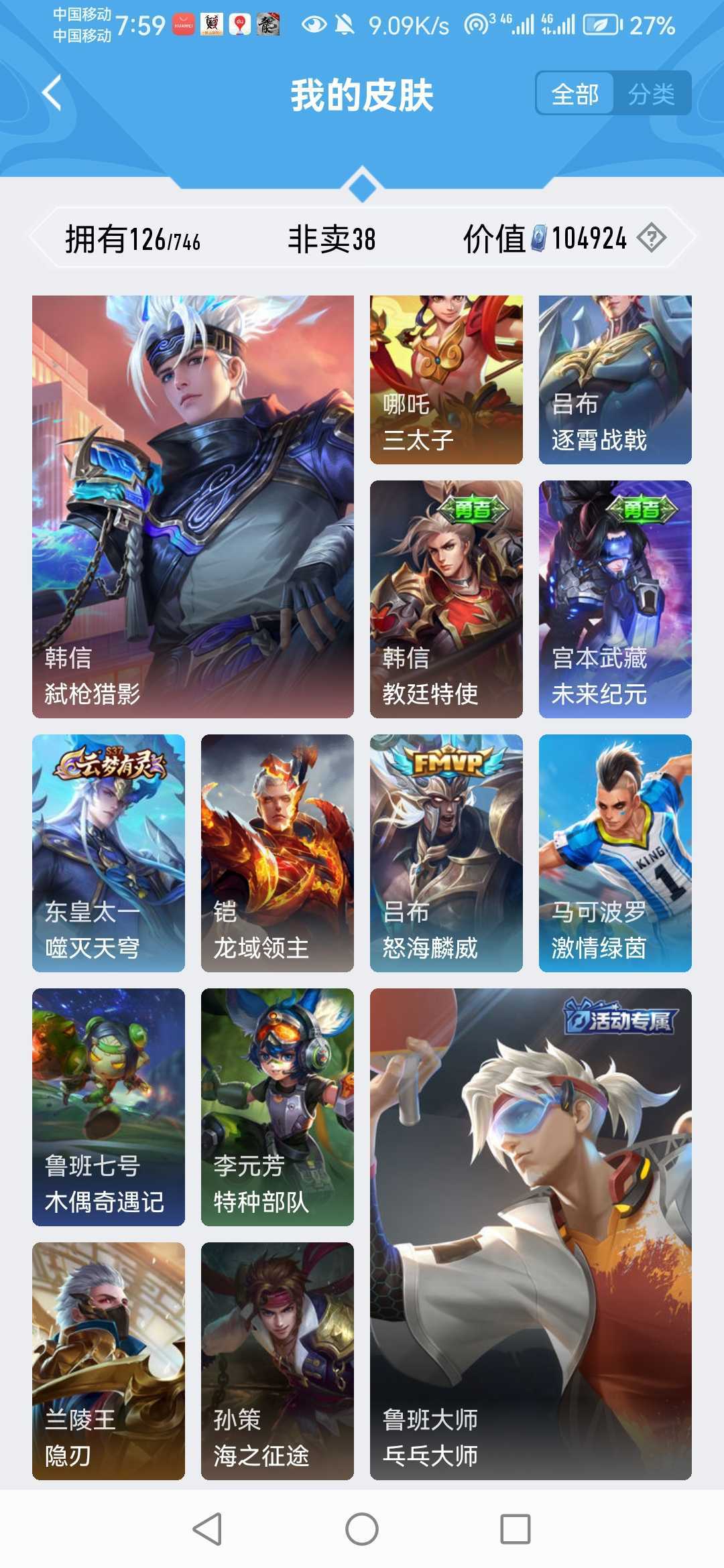Select the 全部 tab
This screenshot has height=1568, width=724.
click(x=575, y=94)
